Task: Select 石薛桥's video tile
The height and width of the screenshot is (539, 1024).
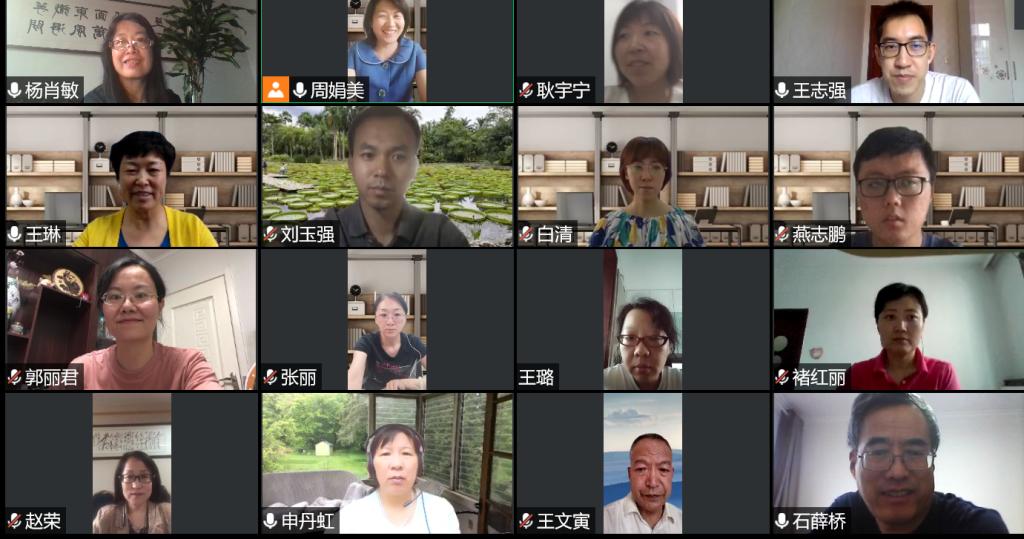Action: [898, 463]
